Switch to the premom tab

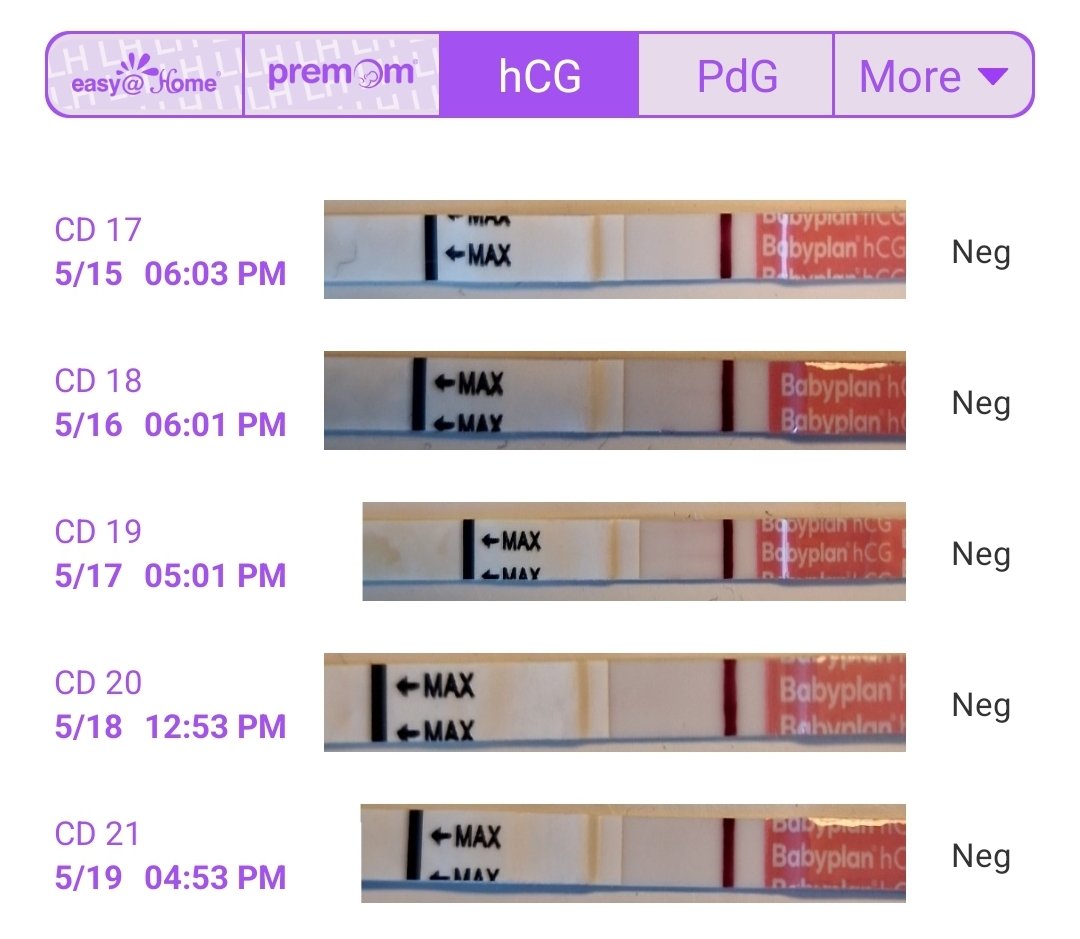tap(341, 76)
